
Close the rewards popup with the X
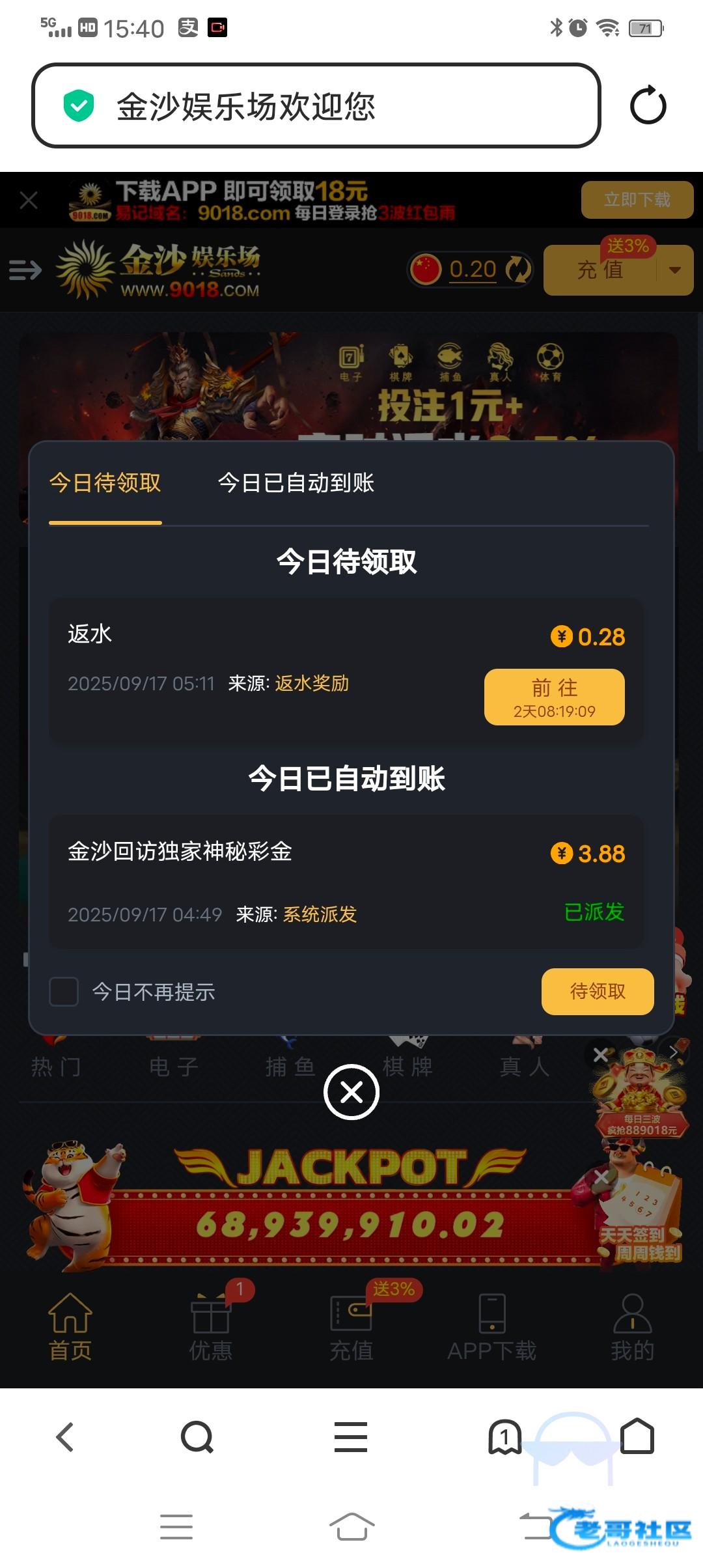click(351, 1092)
